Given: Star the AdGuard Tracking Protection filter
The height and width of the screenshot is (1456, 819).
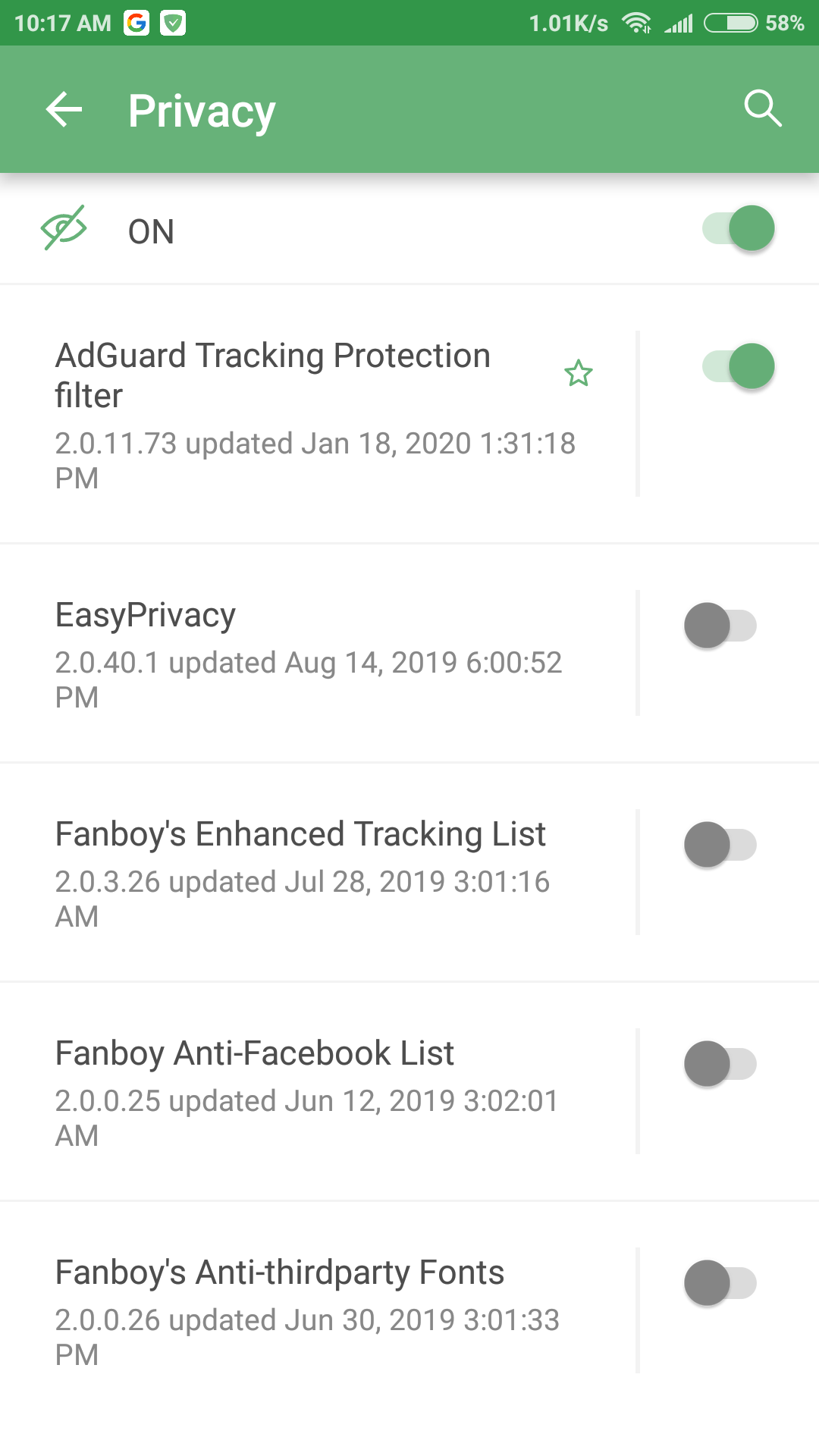Looking at the screenshot, I should pos(579,373).
